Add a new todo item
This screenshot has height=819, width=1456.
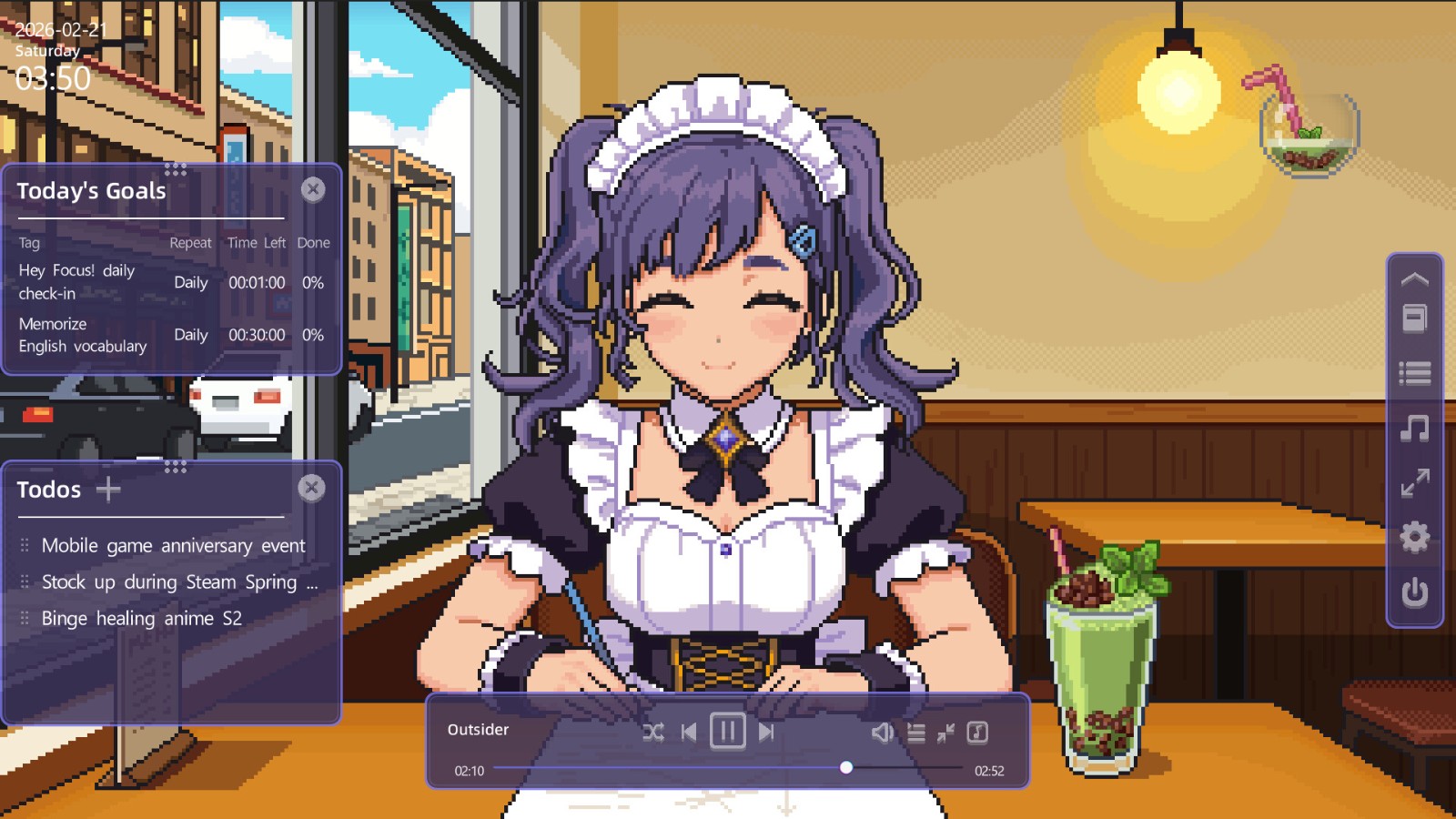coord(108,490)
